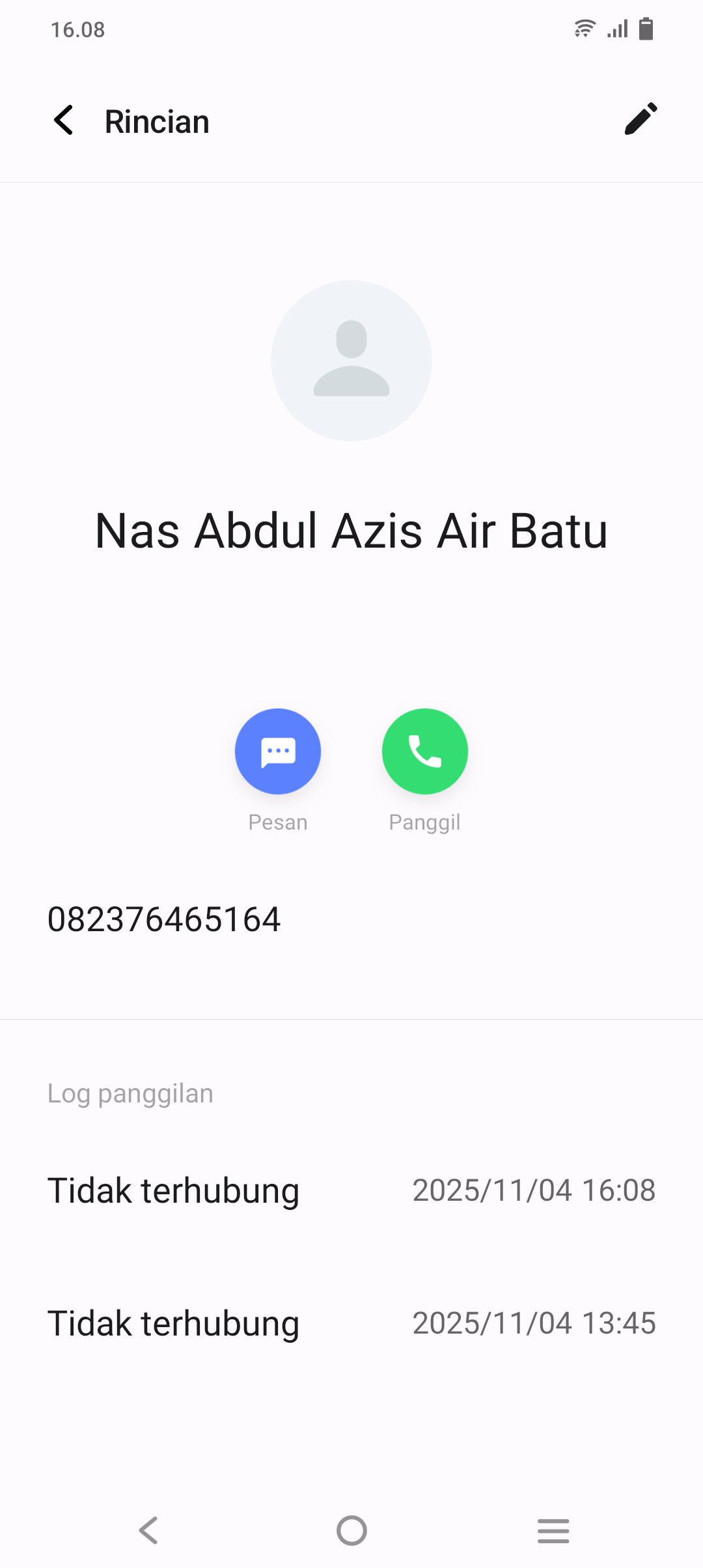Select the Pesan message icon

coord(278,751)
